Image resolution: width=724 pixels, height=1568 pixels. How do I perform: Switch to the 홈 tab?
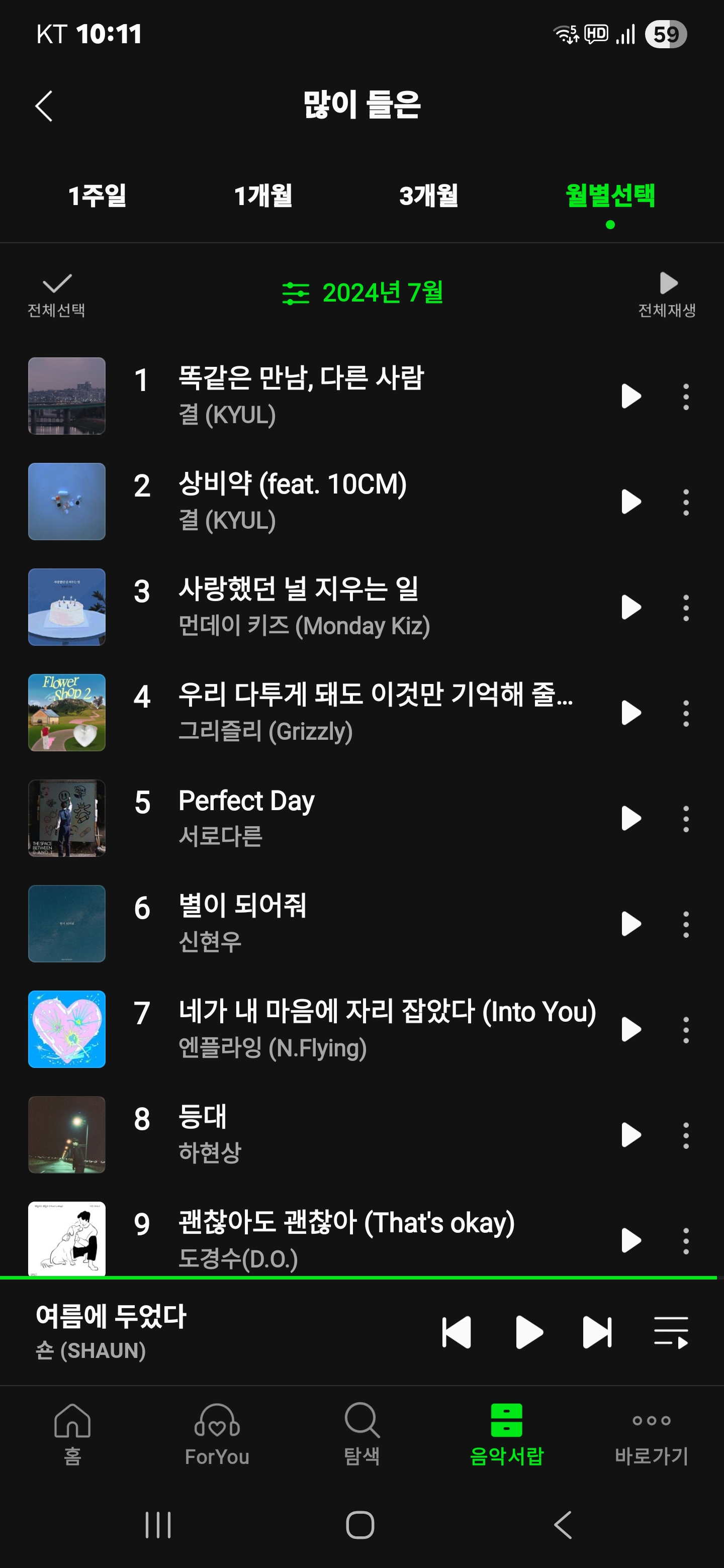coord(72,1434)
